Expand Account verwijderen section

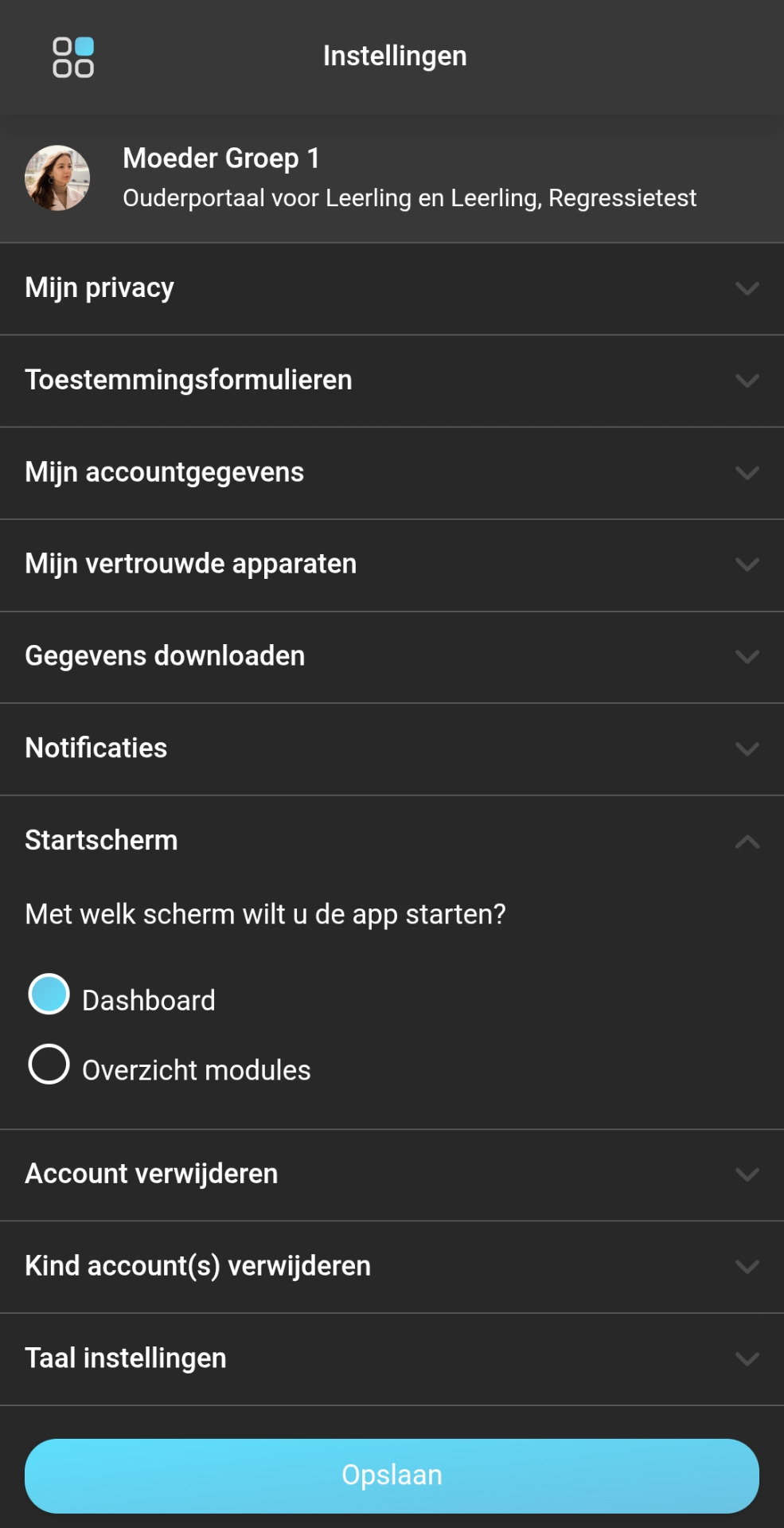tap(392, 1174)
